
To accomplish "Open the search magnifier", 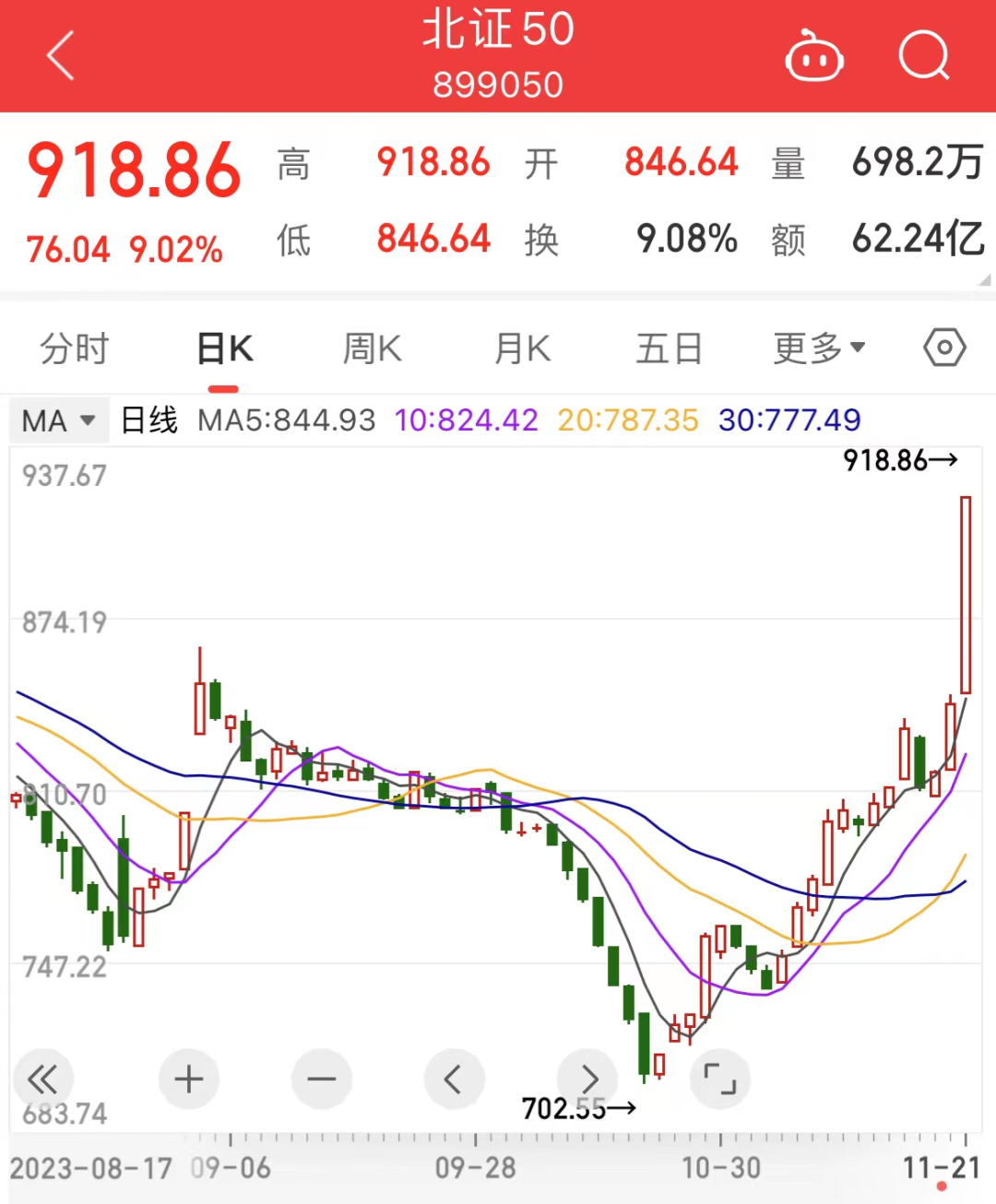I will pyautogui.click(x=924, y=56).
